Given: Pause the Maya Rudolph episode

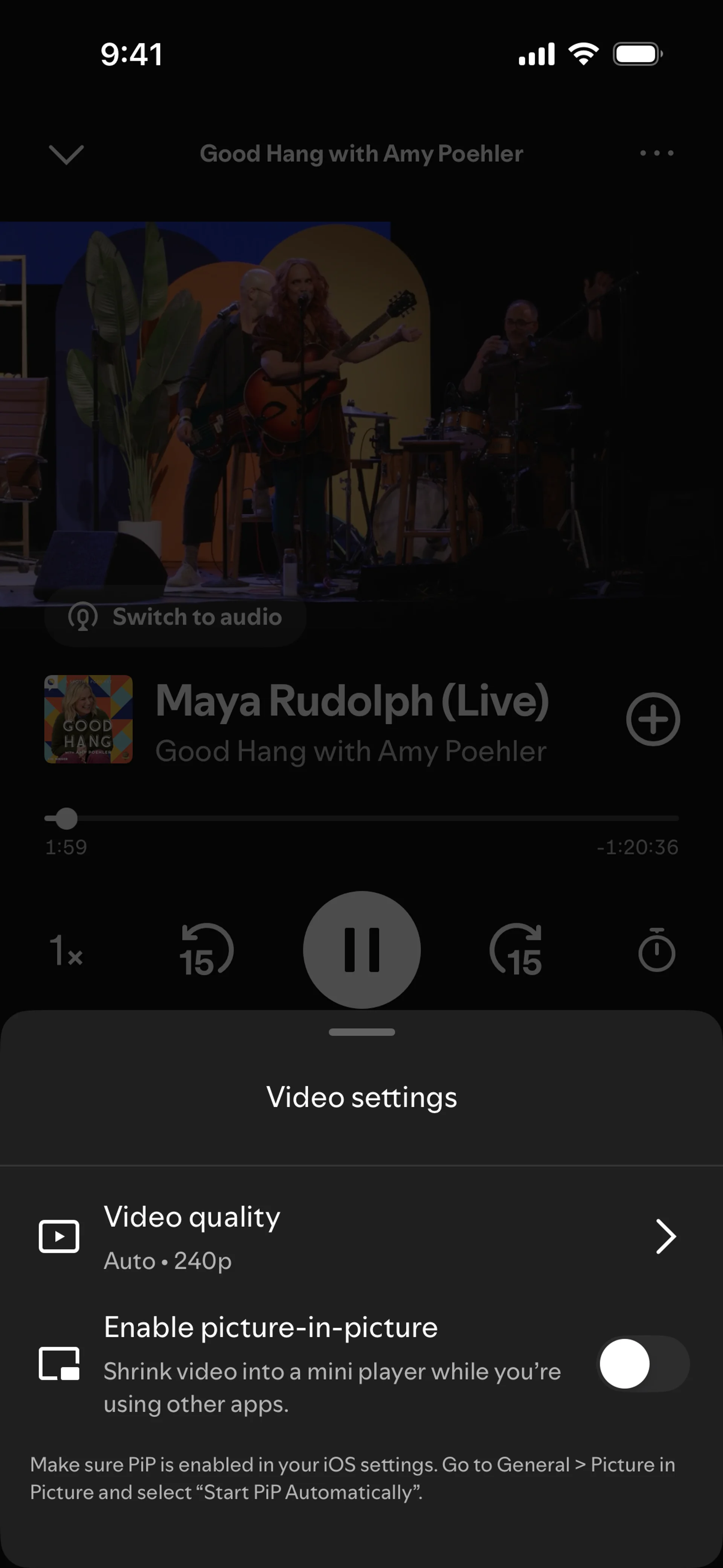Looking at the screenshot, I should pos(361,949).
